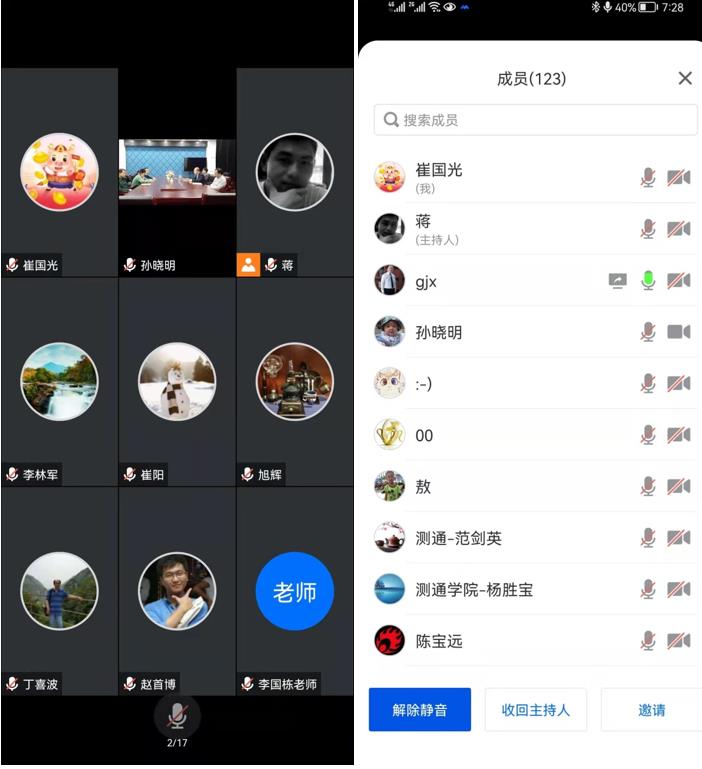The width and height of the screenshot is (702, 769).
Task: Tap the camera icon for 孙晓明
Action: tap(679, 332)
